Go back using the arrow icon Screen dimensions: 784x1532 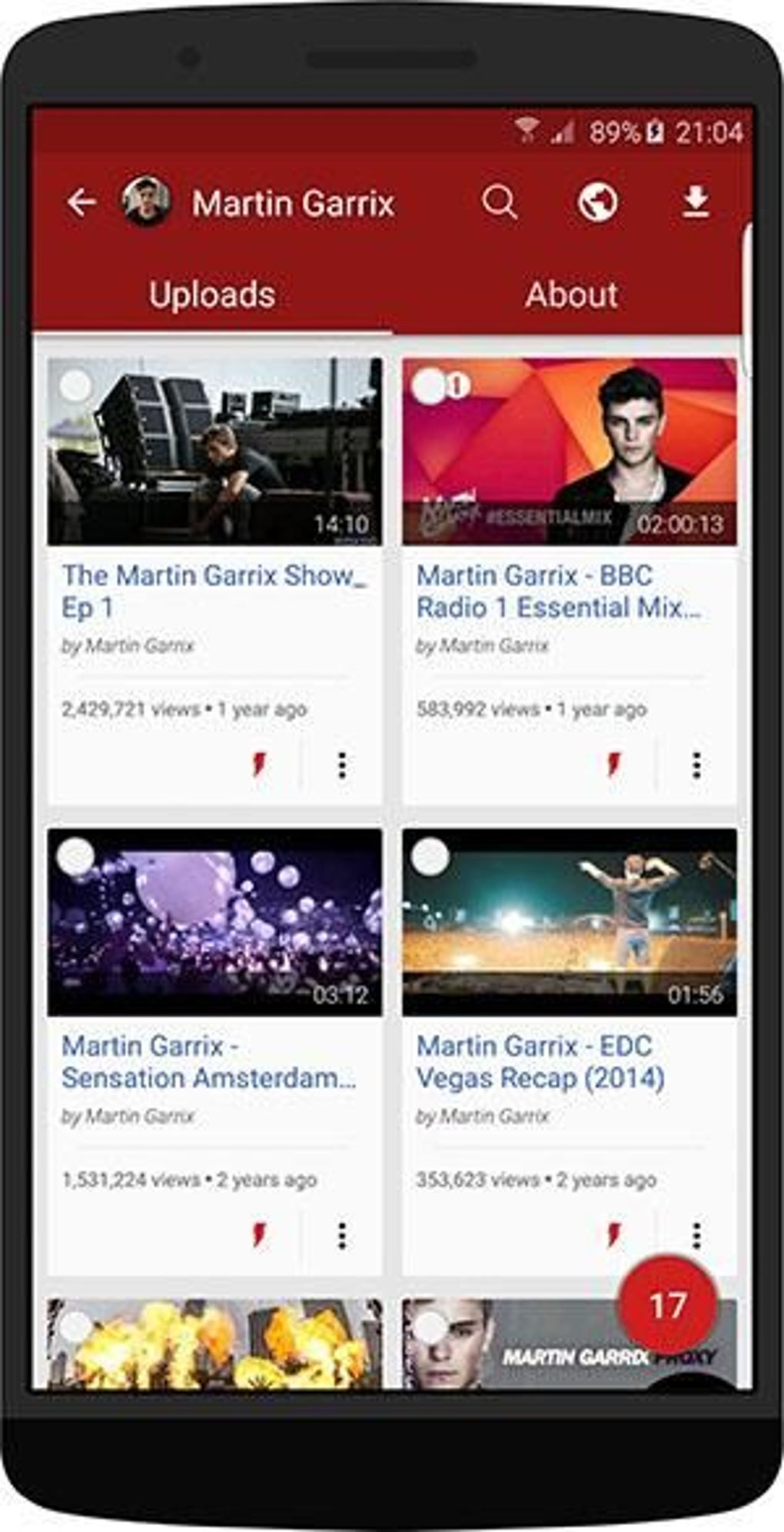pyautogui.click(x=81, y=203)
